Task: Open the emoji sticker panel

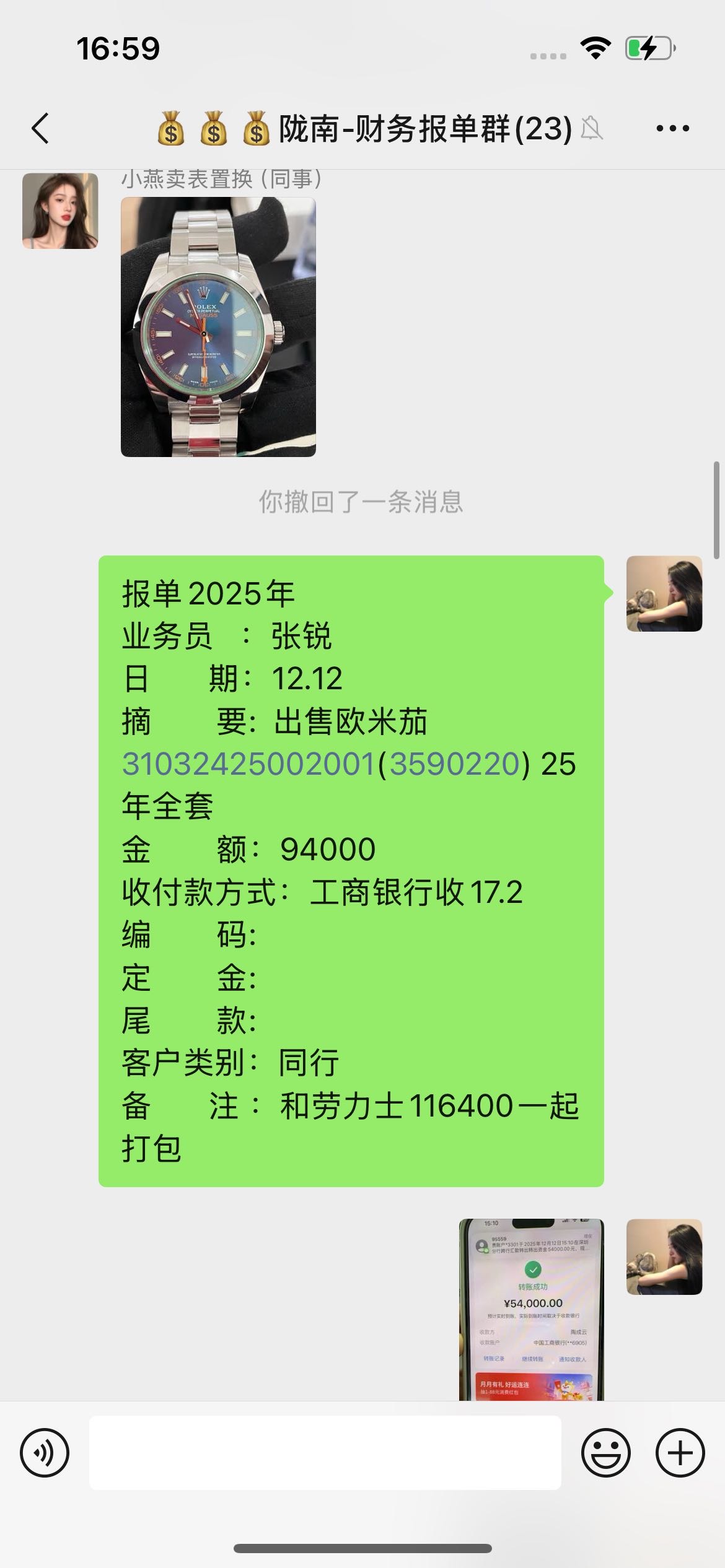Action: [x=605, y=1453]
